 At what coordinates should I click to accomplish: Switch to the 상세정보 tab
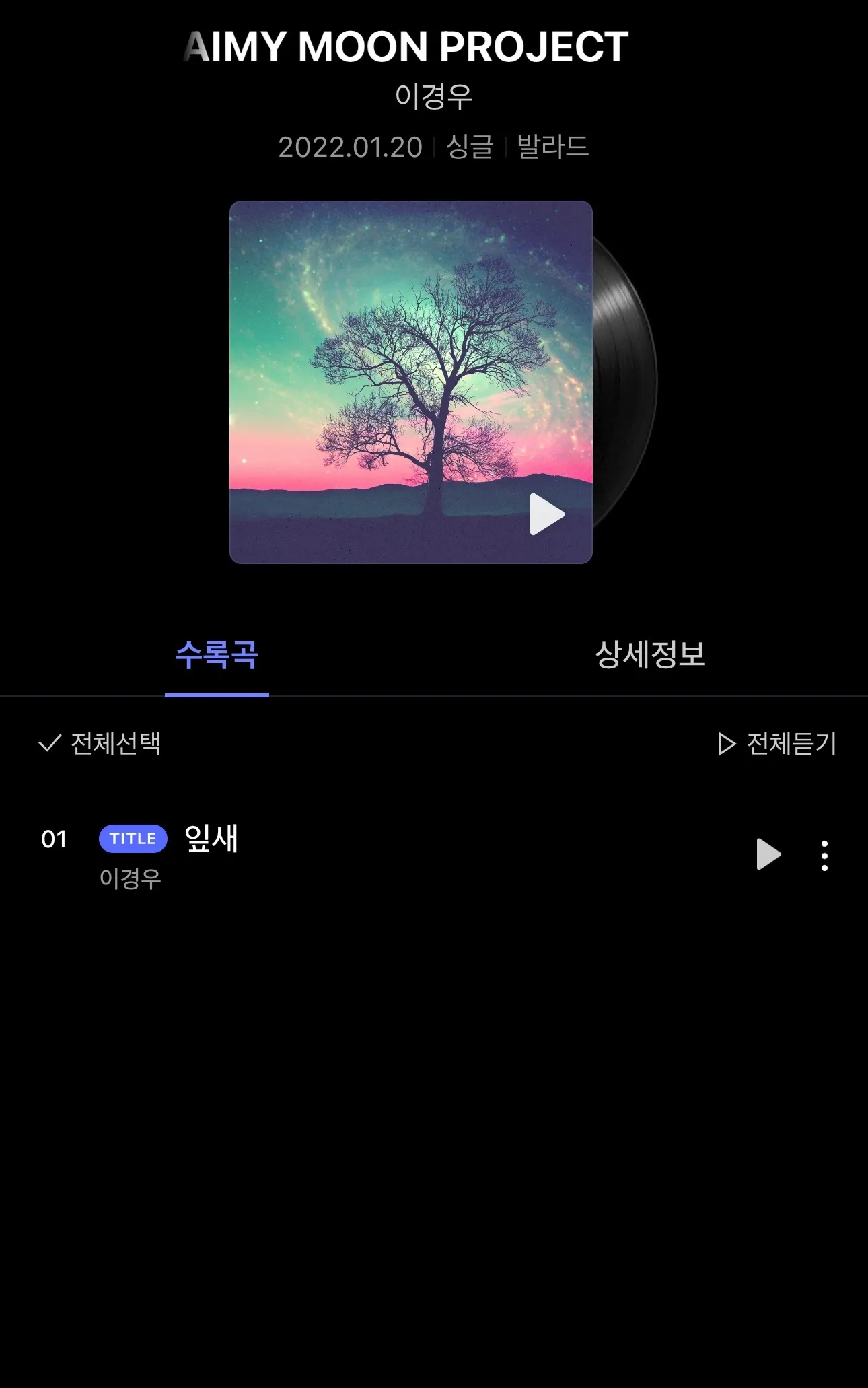(x=651, y=652)
